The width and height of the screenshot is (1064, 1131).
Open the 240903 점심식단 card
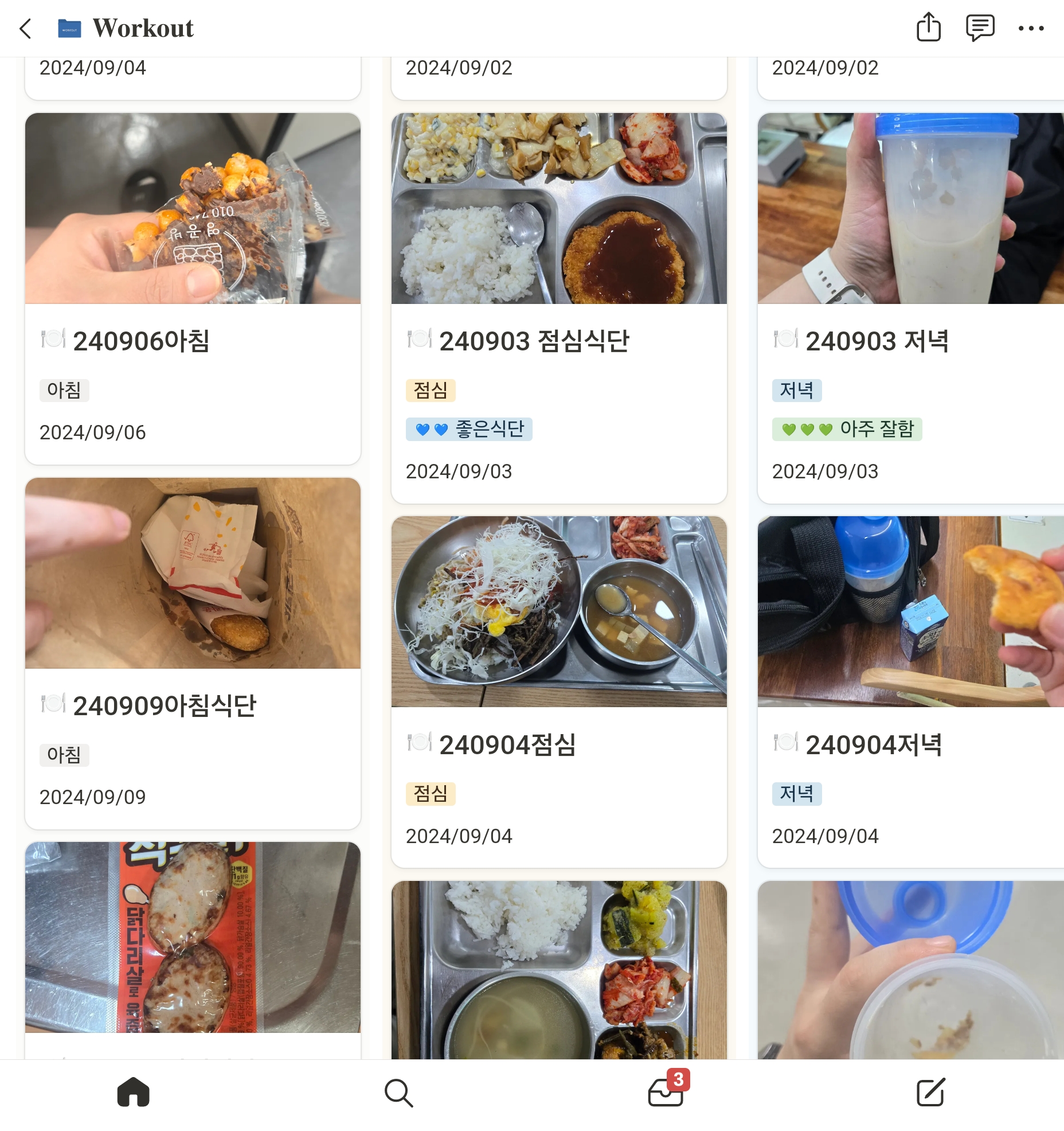(534, 341)
